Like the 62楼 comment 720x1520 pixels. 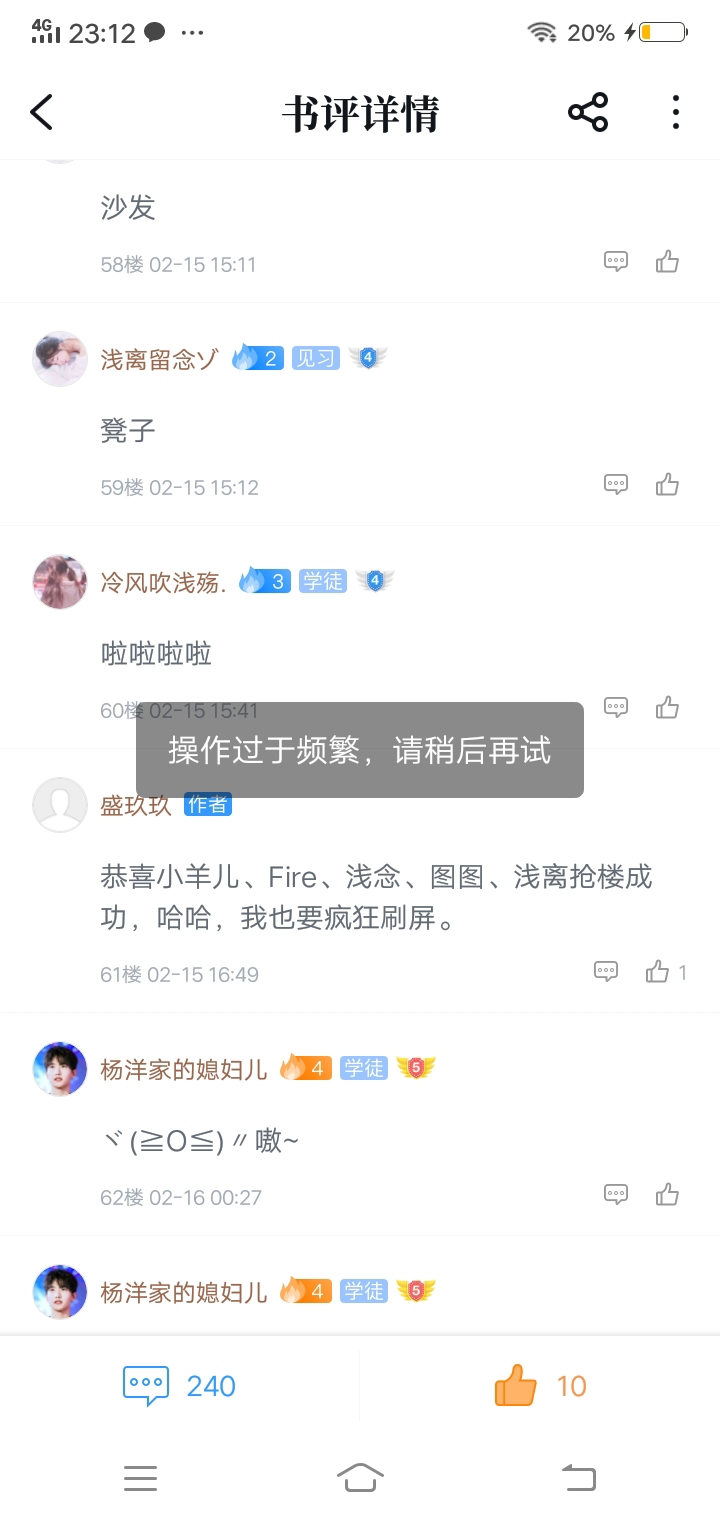point(667,1194)
